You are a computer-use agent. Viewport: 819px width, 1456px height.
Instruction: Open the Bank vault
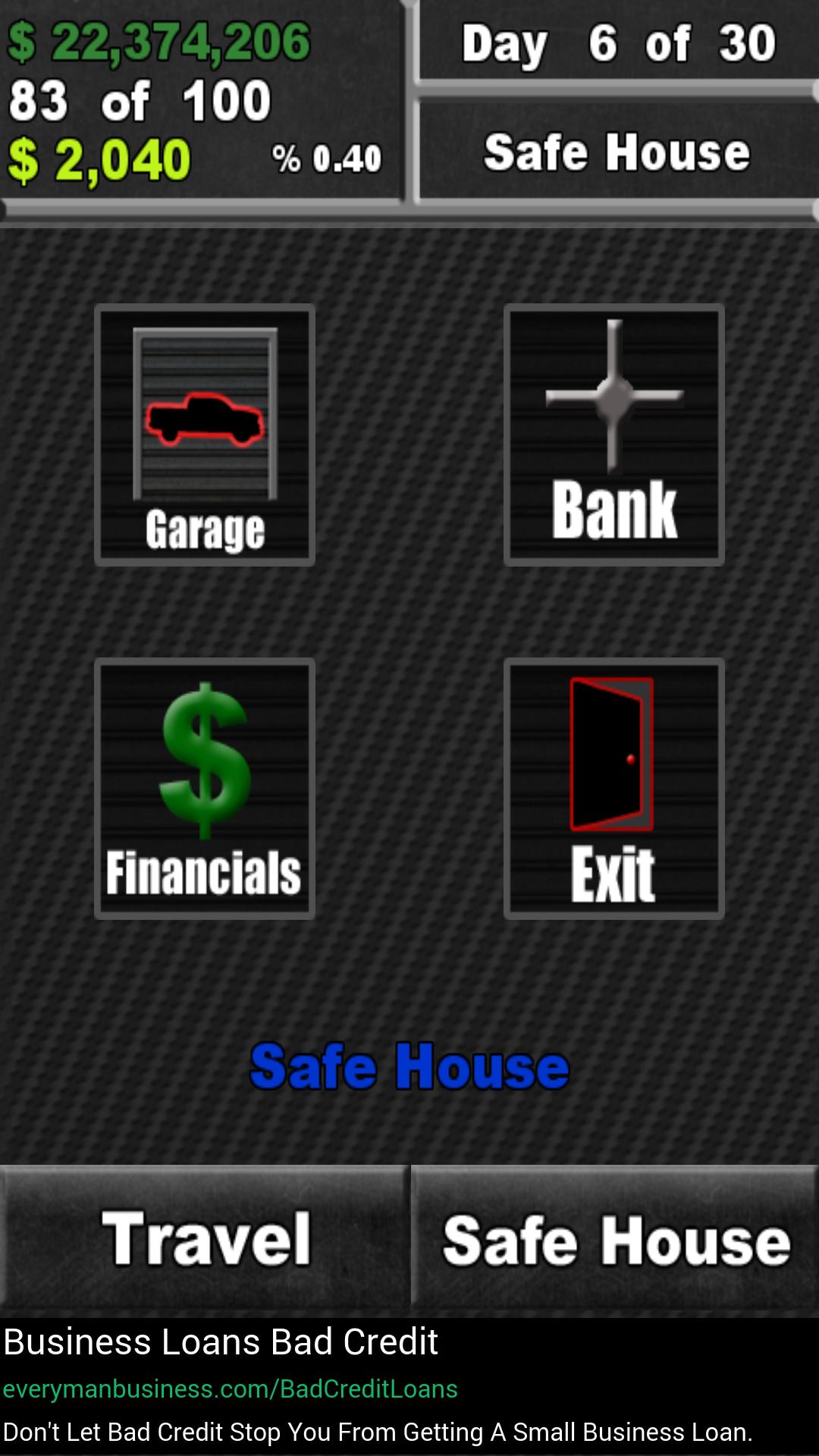613,435
